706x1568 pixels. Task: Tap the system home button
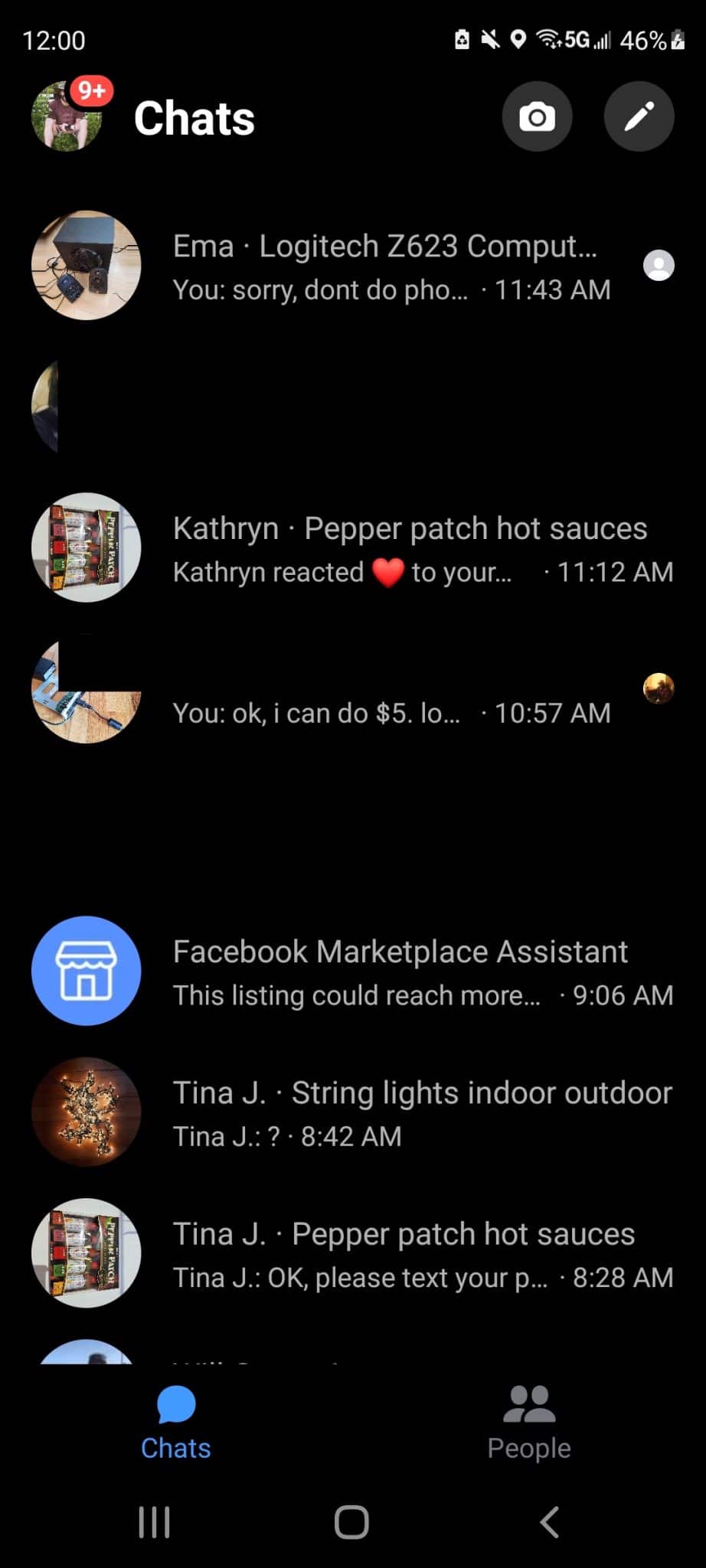pyautogui.click(x=352, y=1522)
